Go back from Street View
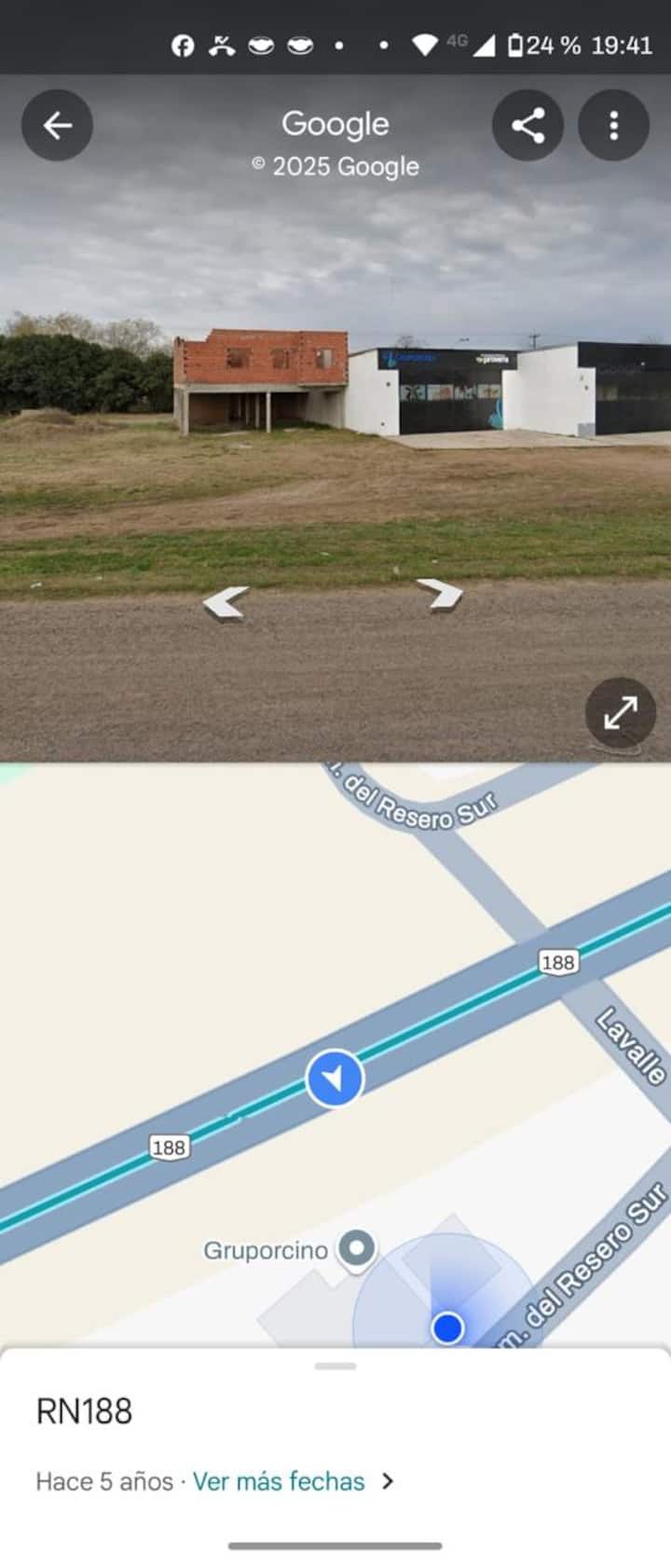 click(x=57, y=126)
